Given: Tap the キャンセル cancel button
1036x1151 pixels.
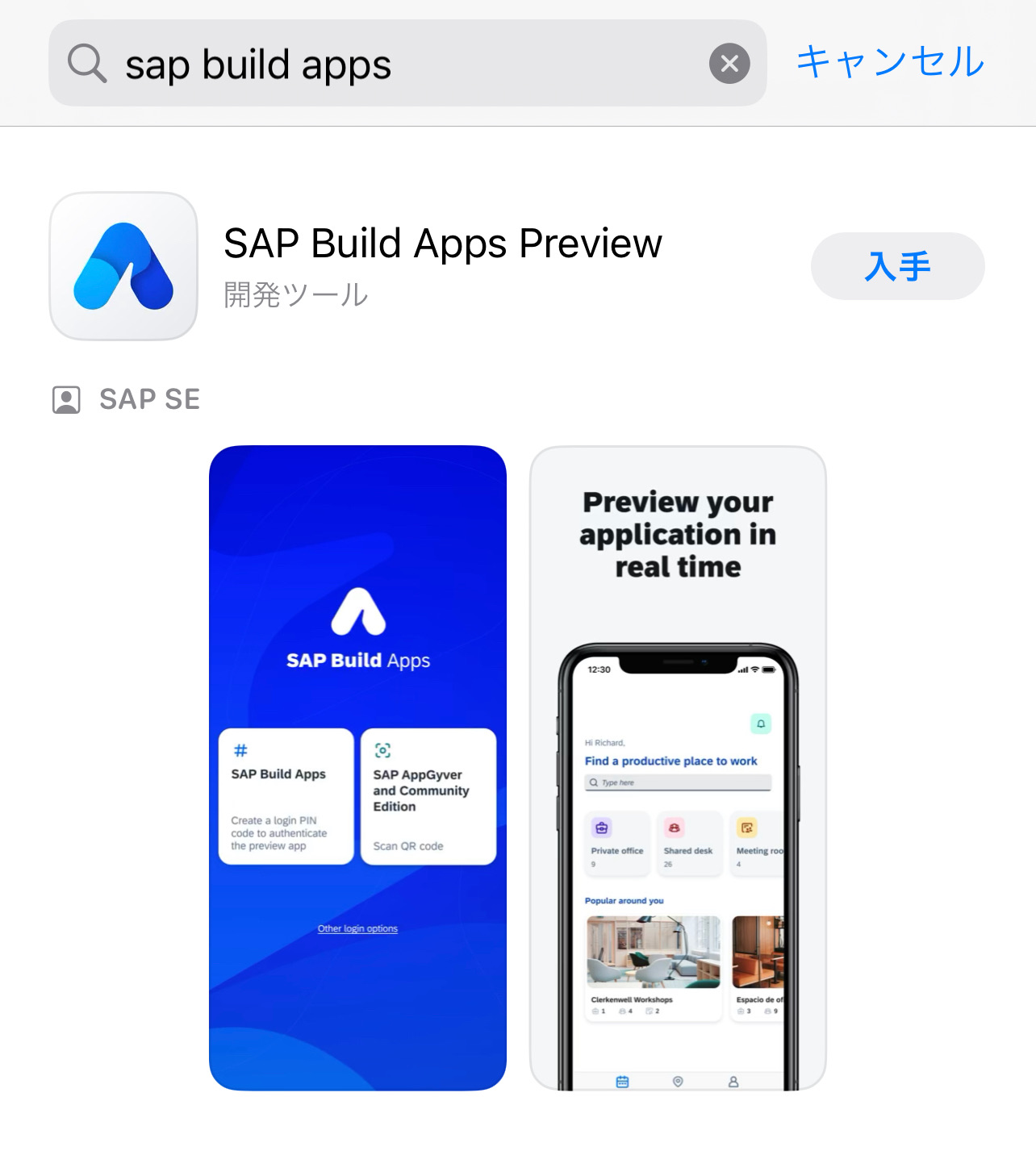Looking at the screenshot, I should click(x=888, y=62).
